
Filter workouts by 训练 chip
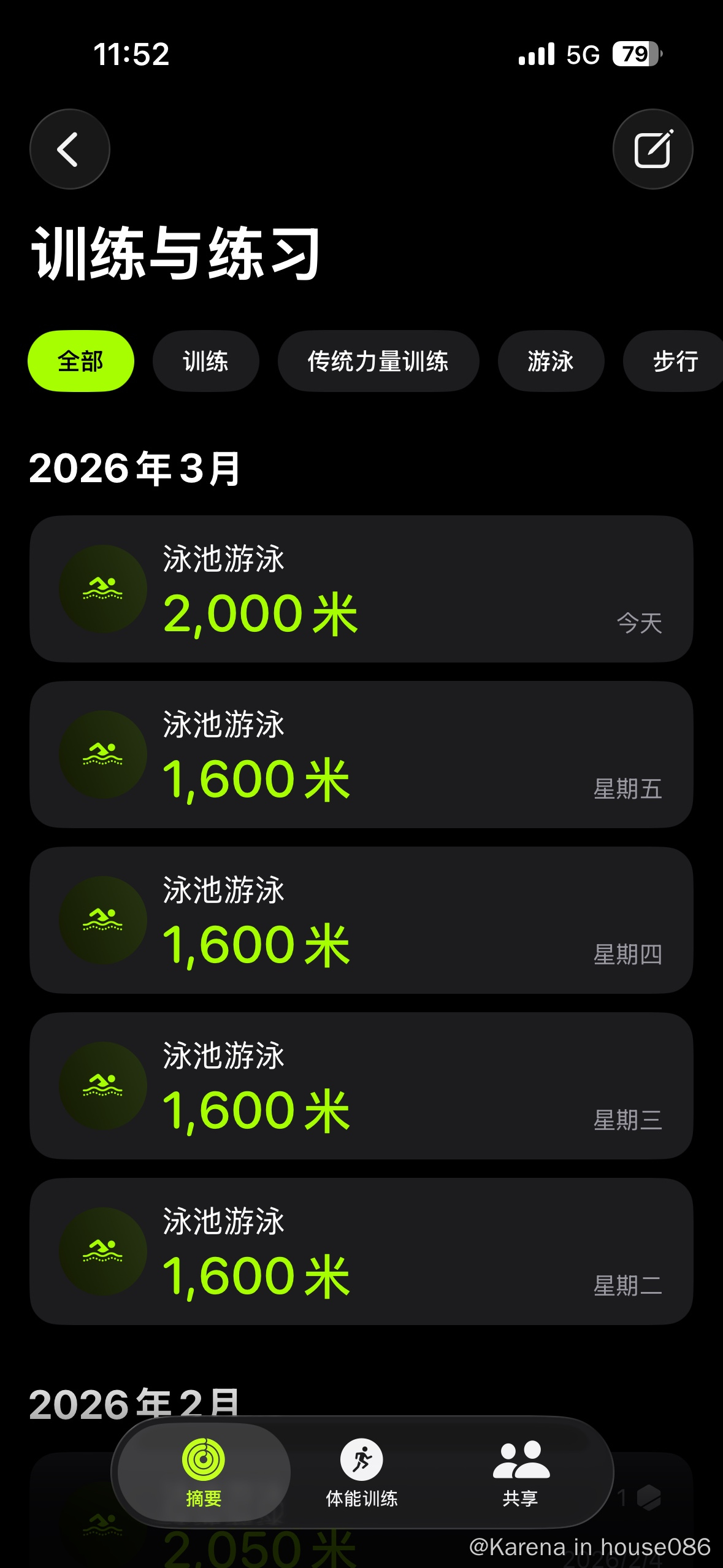point(206,361)
